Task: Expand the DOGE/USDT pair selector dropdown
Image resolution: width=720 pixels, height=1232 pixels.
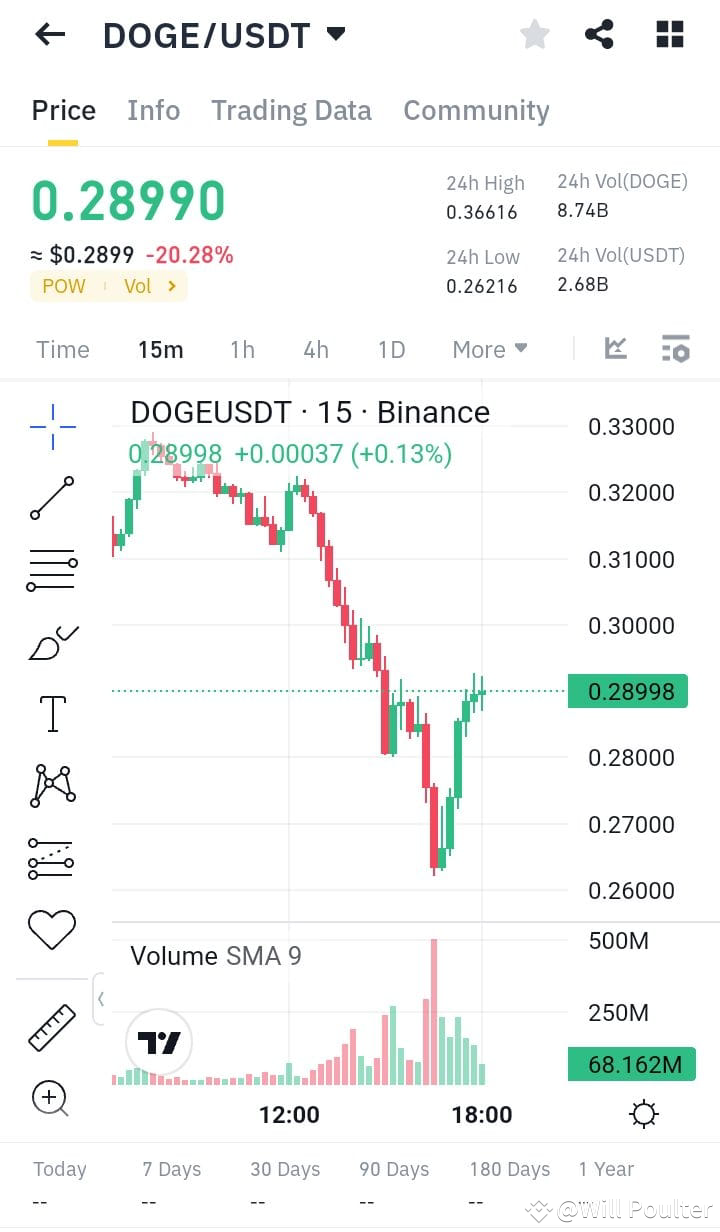Action: [337, 33]
